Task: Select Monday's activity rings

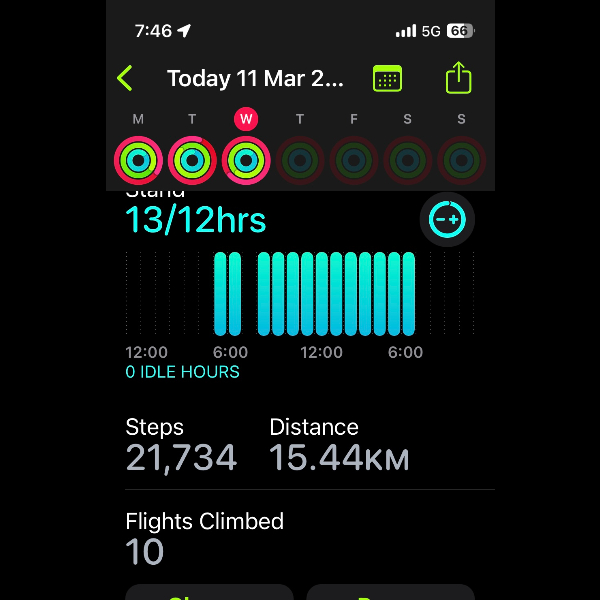Action: [x=138, y=160]
